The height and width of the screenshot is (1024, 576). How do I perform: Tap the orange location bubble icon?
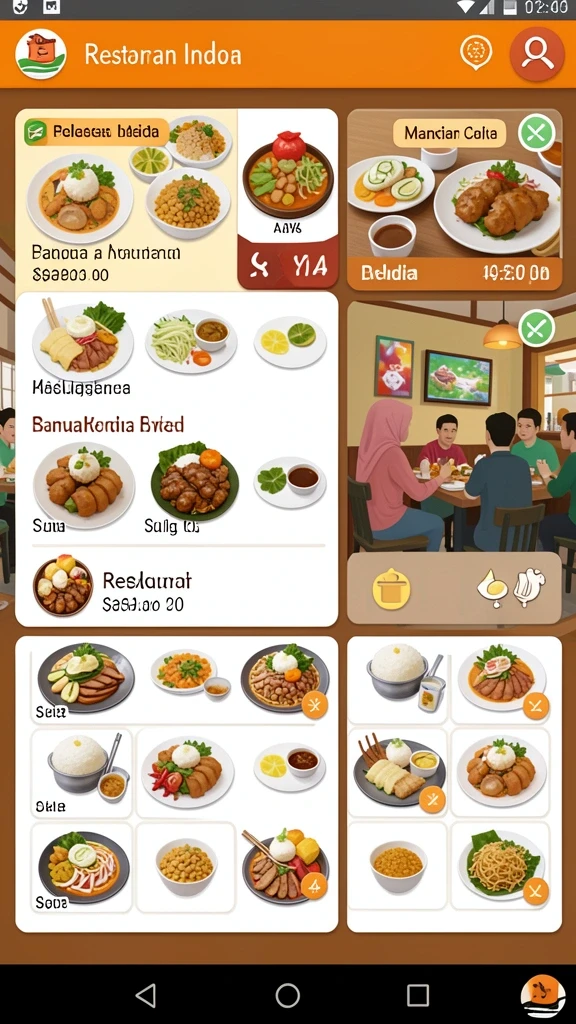(x=475, y=53)
